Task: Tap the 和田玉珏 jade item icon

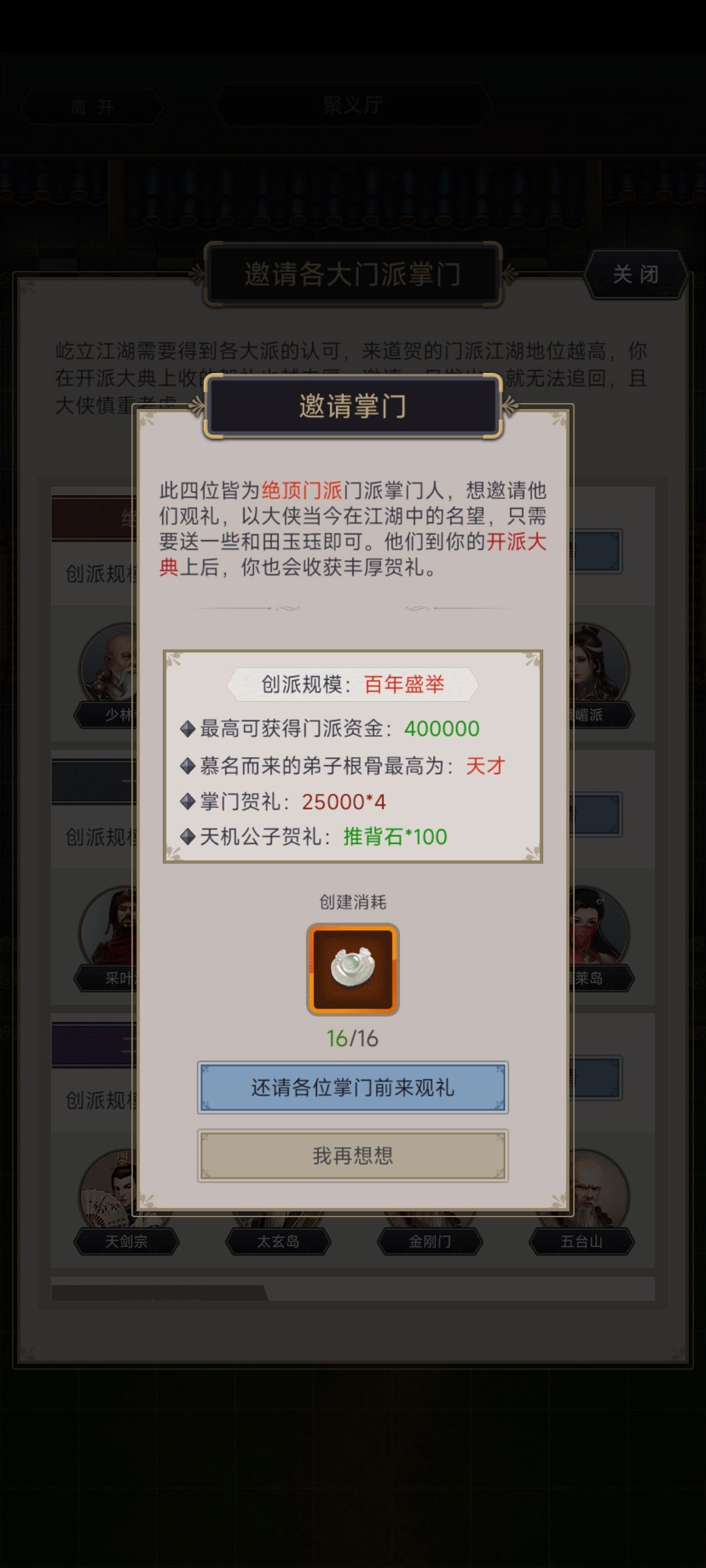Action: point(353,970)
